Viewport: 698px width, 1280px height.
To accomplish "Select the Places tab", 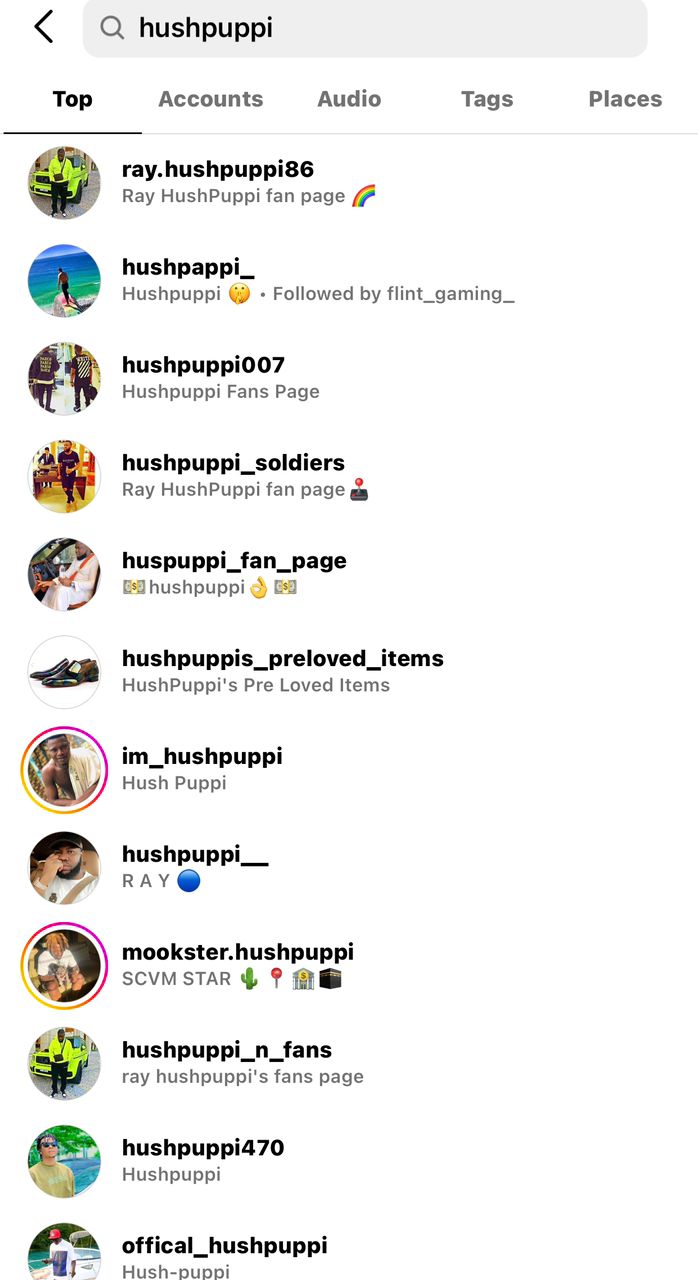I will pos(625,99).
